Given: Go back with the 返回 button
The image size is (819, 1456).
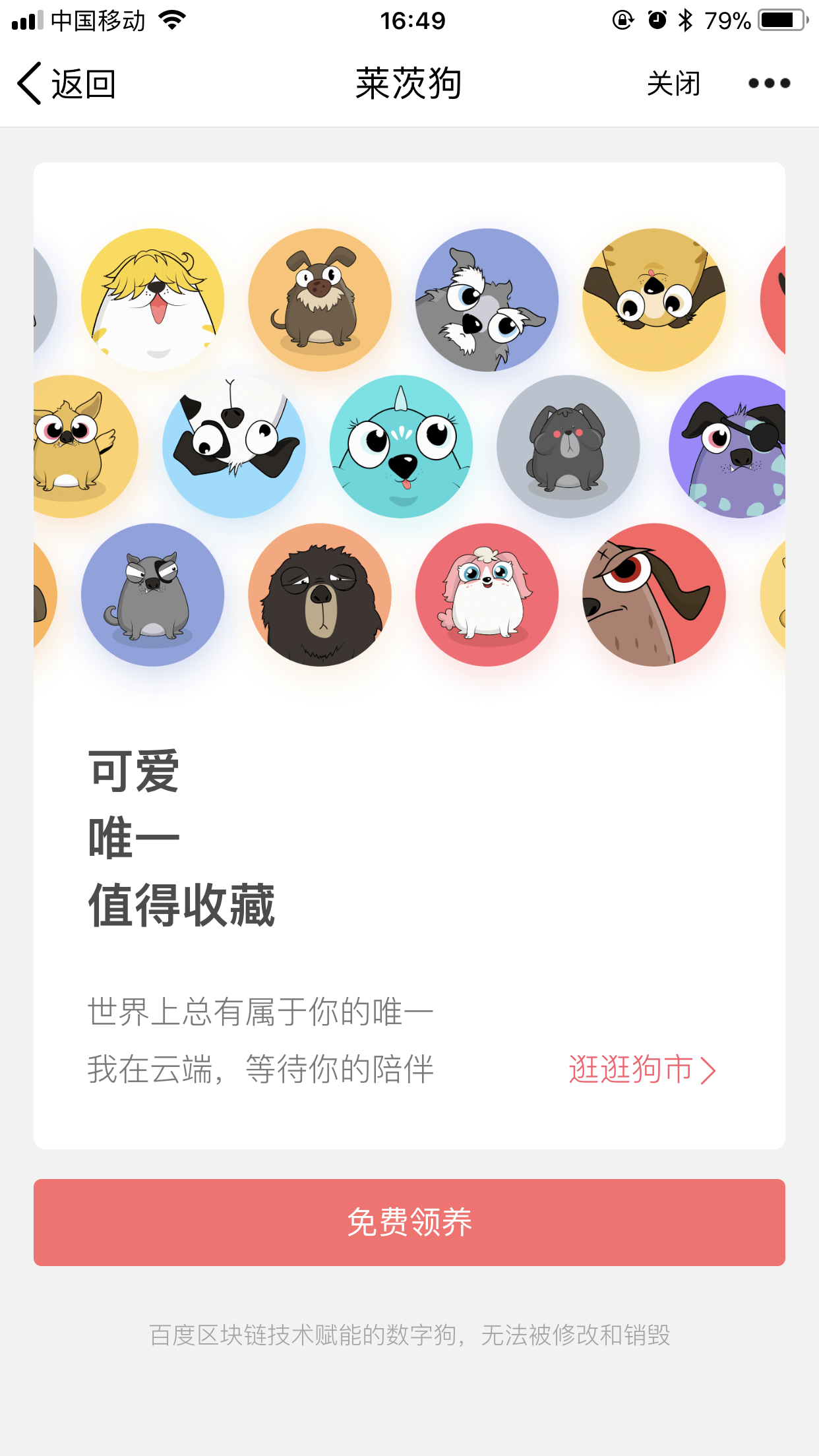Looking at the screenshot, I should point(67,84).
